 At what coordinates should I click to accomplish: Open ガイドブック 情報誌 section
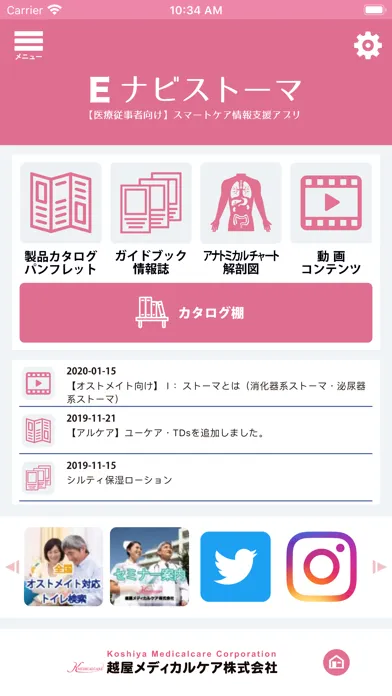click(151, 219)
